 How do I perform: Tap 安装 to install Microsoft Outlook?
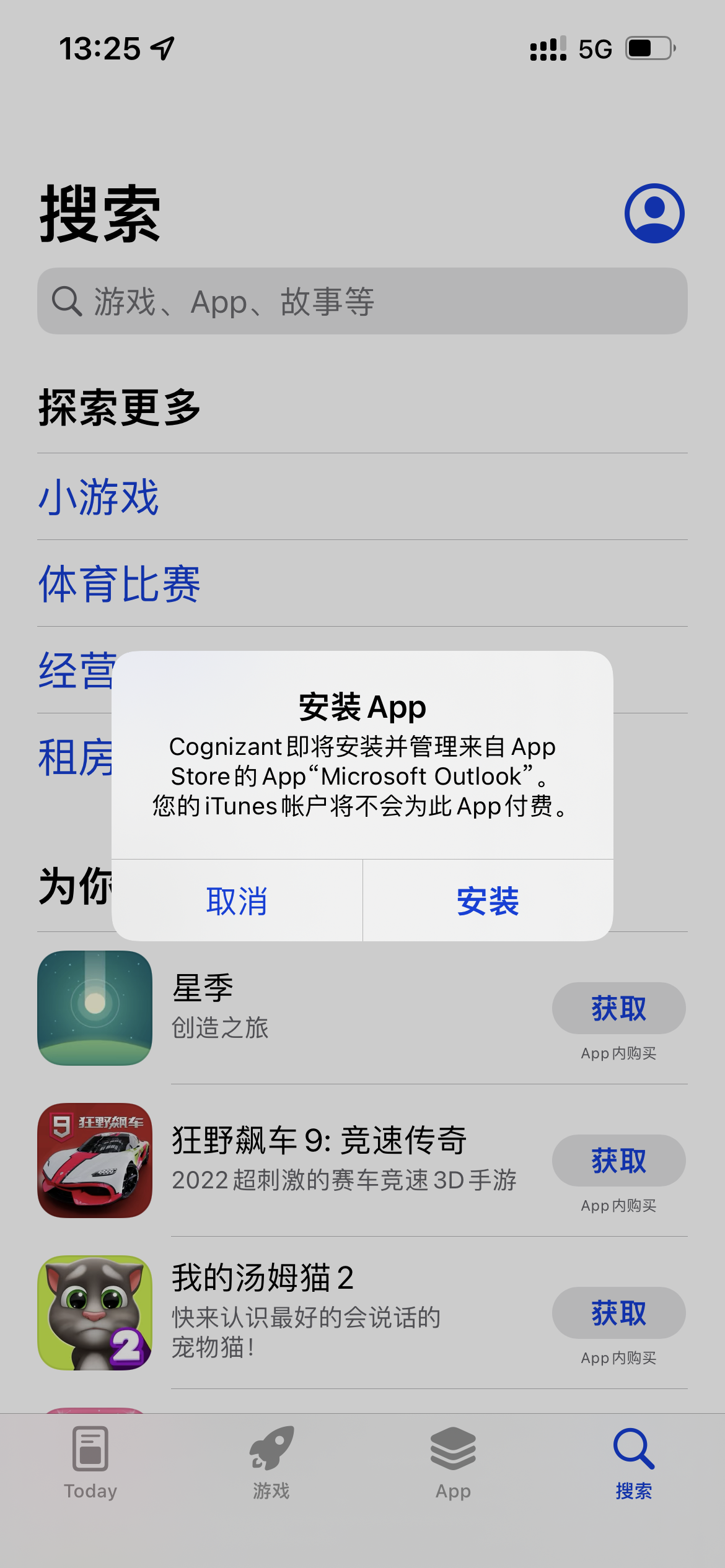pos(488,901)
